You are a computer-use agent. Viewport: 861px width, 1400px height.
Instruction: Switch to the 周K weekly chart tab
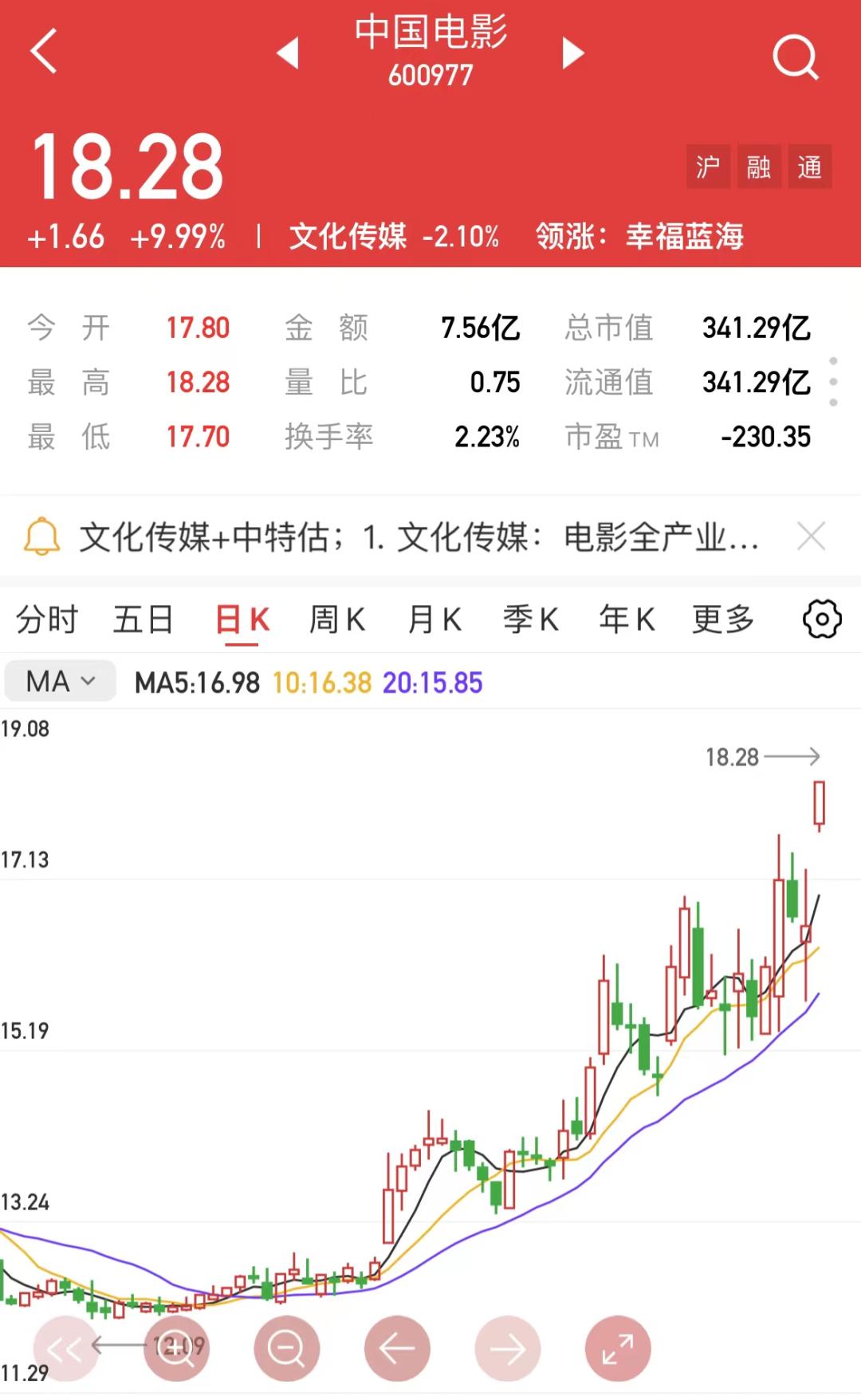click(x=337, y=619)
